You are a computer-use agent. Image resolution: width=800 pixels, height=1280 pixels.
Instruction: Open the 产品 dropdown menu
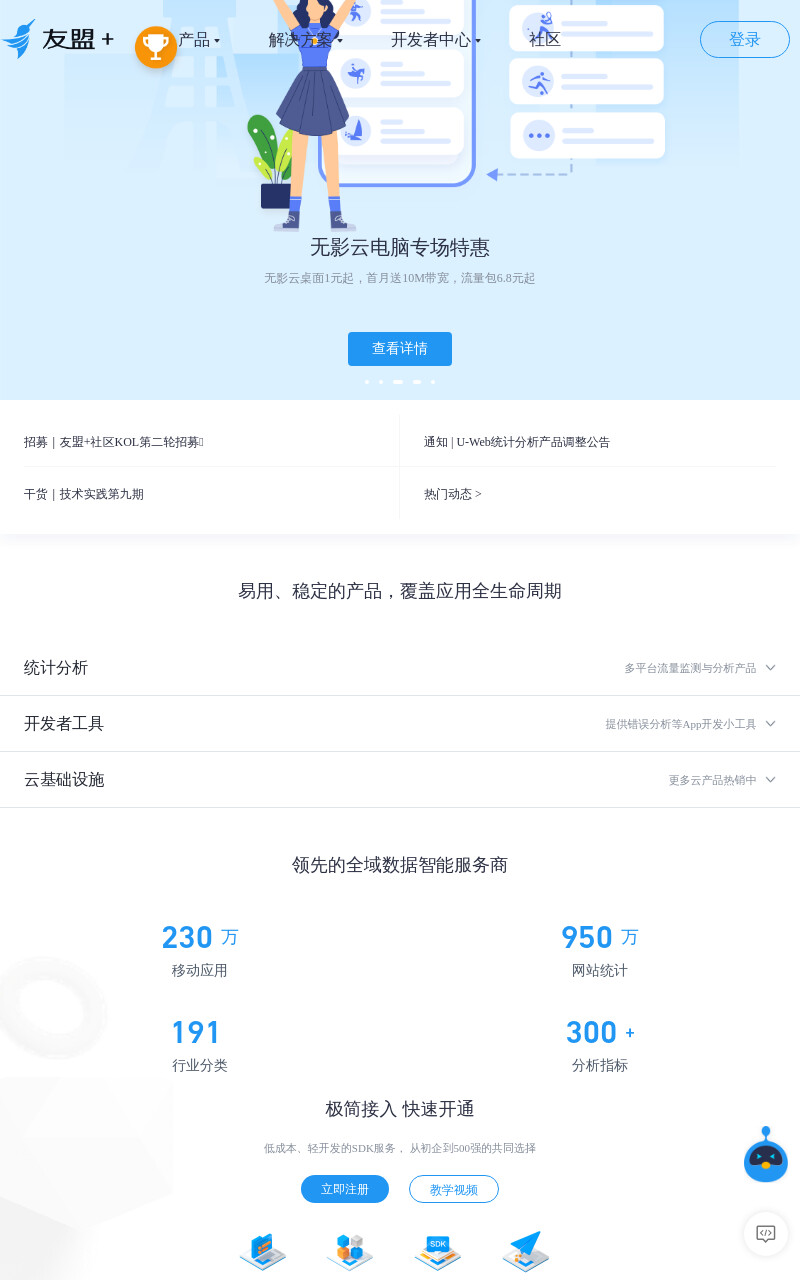click(199, 40)
